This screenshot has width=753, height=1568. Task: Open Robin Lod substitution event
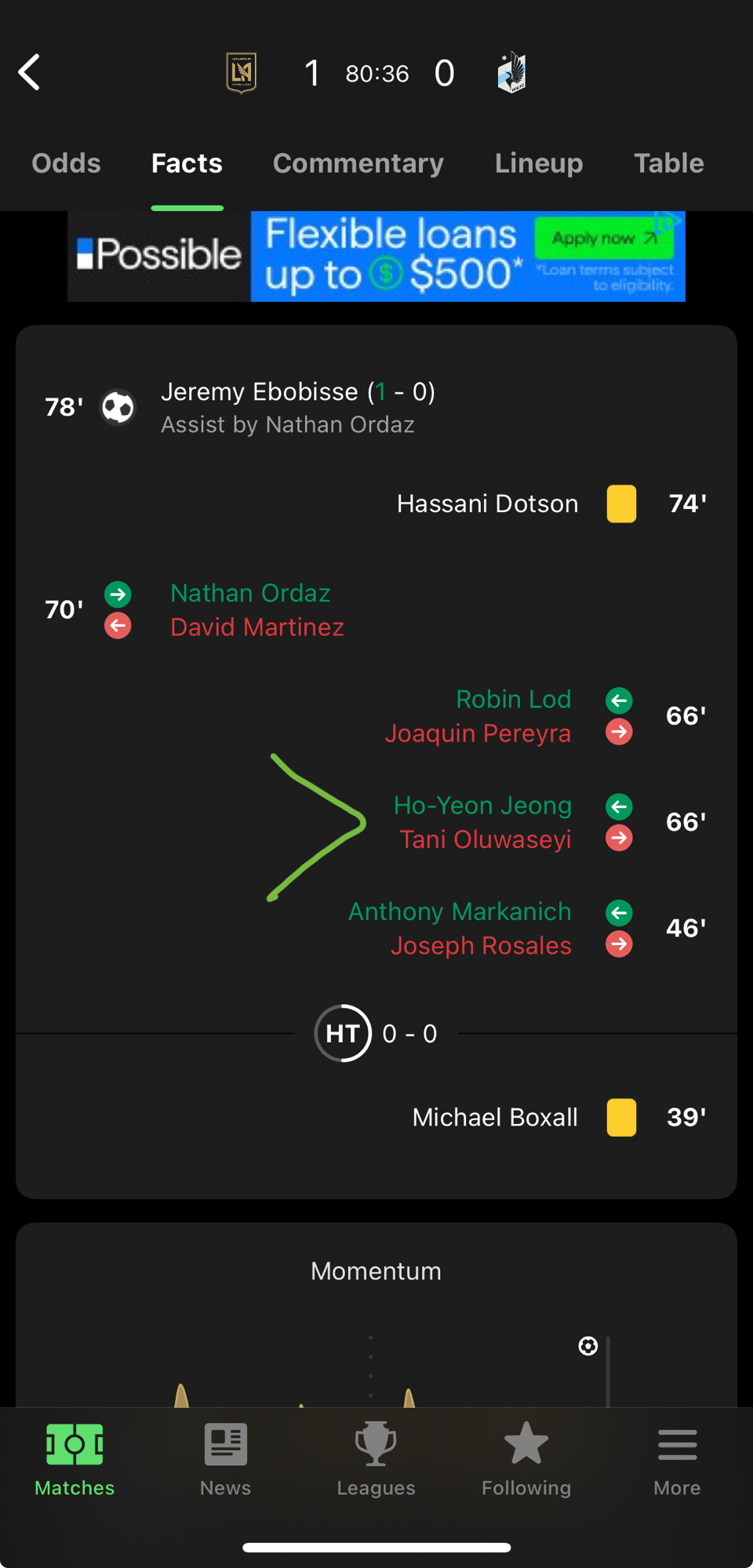point(513,700)
